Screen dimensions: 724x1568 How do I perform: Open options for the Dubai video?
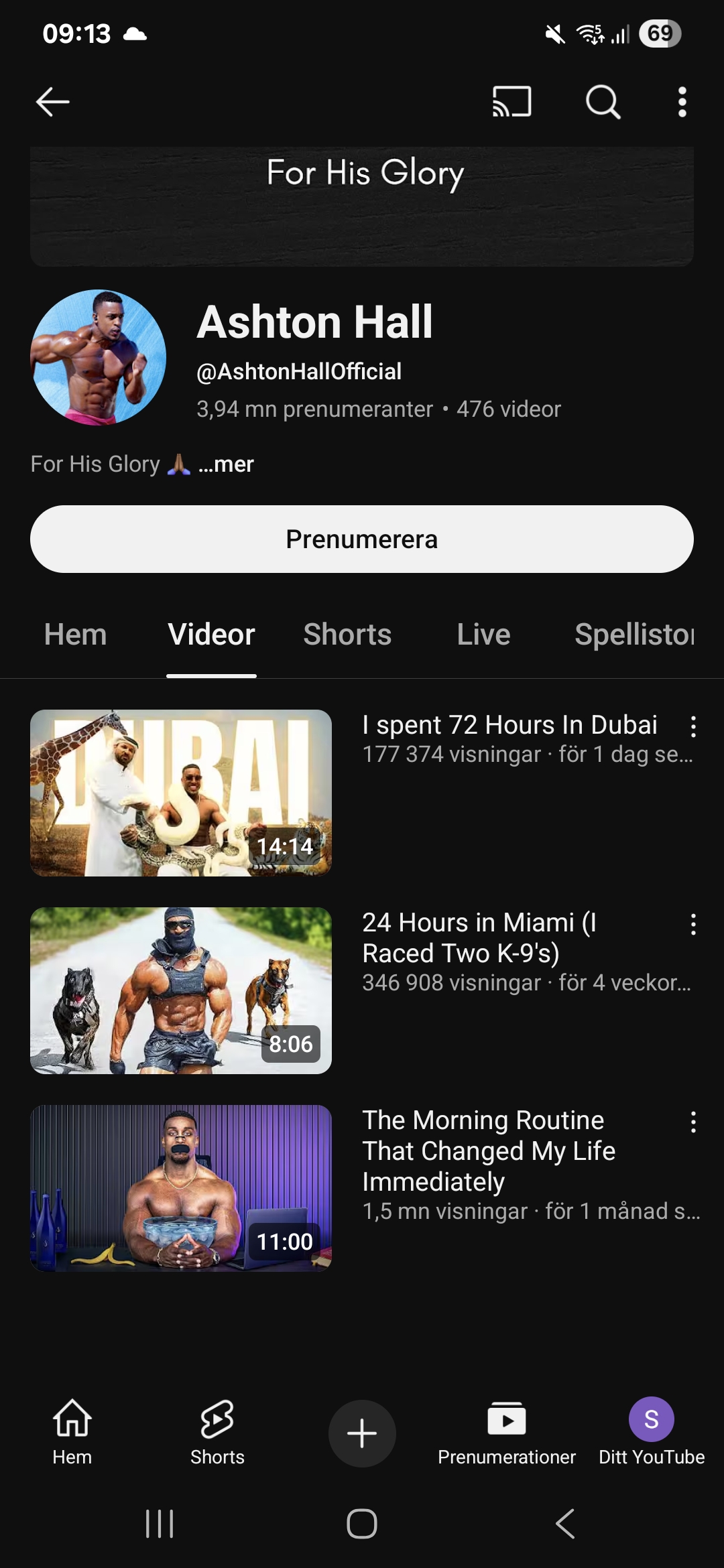[x=693, y=726]
